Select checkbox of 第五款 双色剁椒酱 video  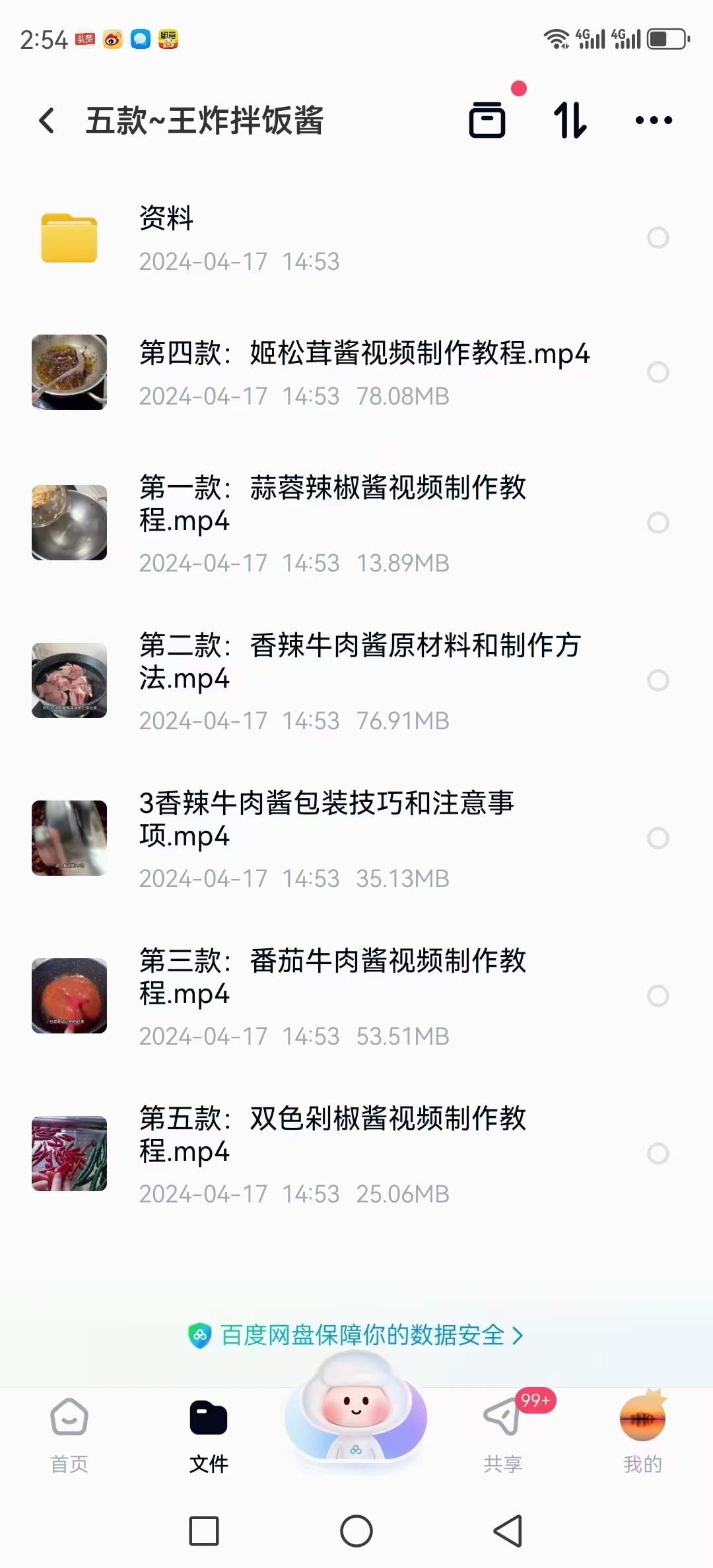click(658, 1152)
